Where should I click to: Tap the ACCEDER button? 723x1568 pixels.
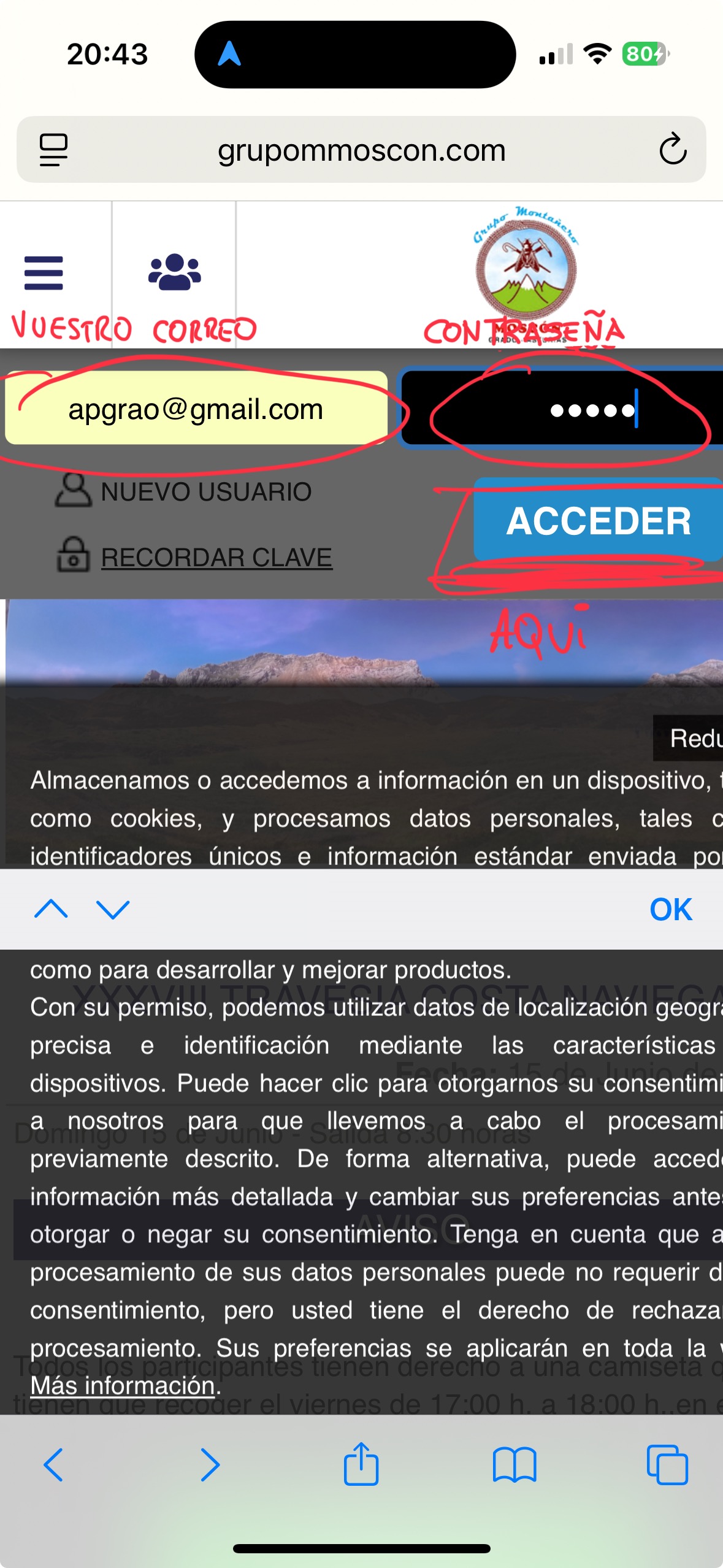598,520
